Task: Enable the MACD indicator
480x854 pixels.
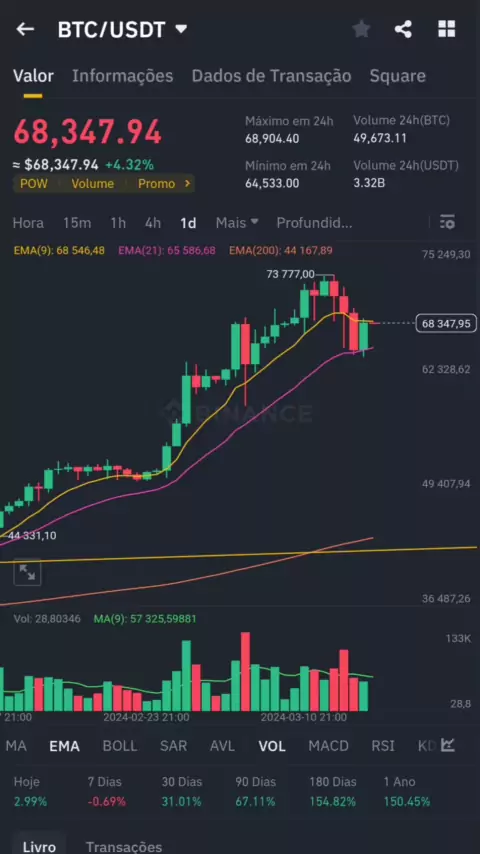Action: click(x=329, y=746)
